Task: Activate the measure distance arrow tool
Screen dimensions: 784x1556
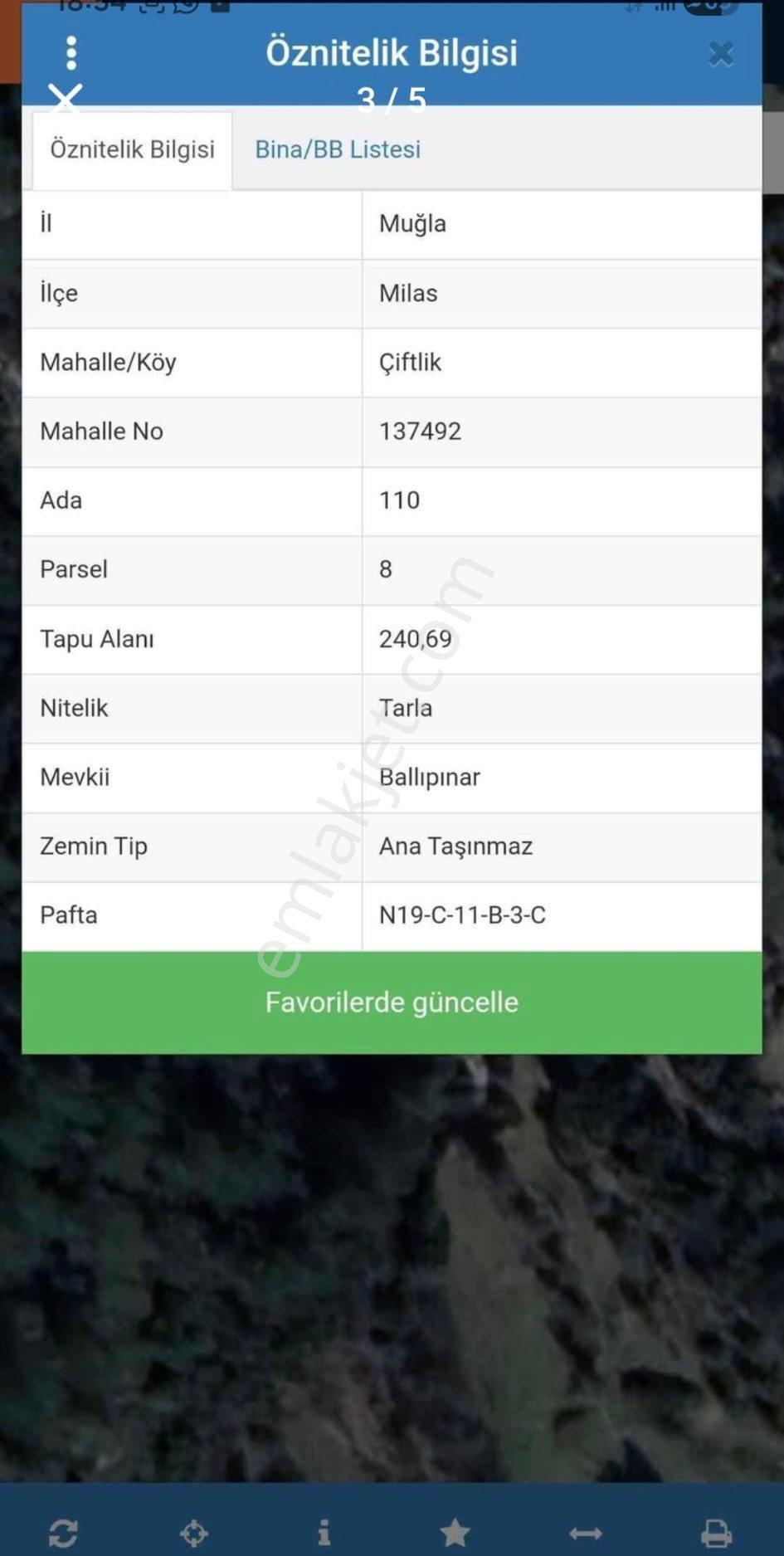Action: (586, 1534)
